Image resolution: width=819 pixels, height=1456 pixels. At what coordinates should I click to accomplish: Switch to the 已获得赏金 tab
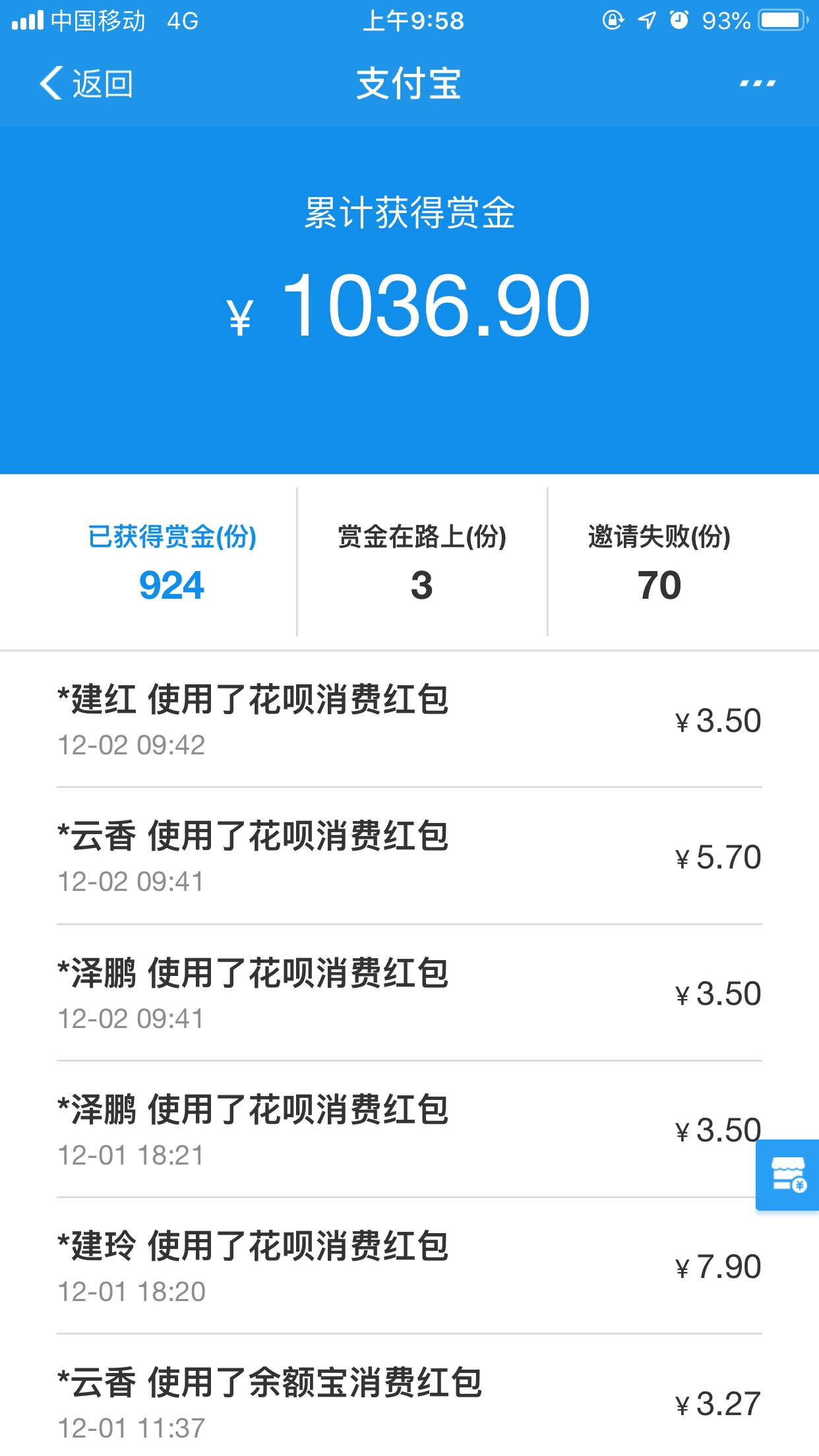[x=171, y=562]
